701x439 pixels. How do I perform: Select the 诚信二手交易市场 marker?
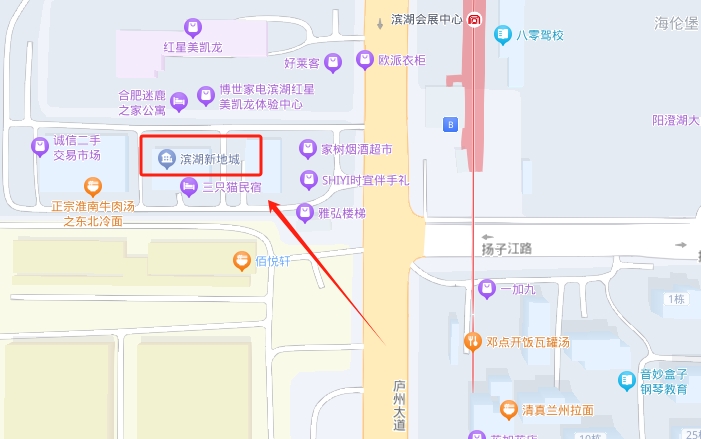click(40, 148)
